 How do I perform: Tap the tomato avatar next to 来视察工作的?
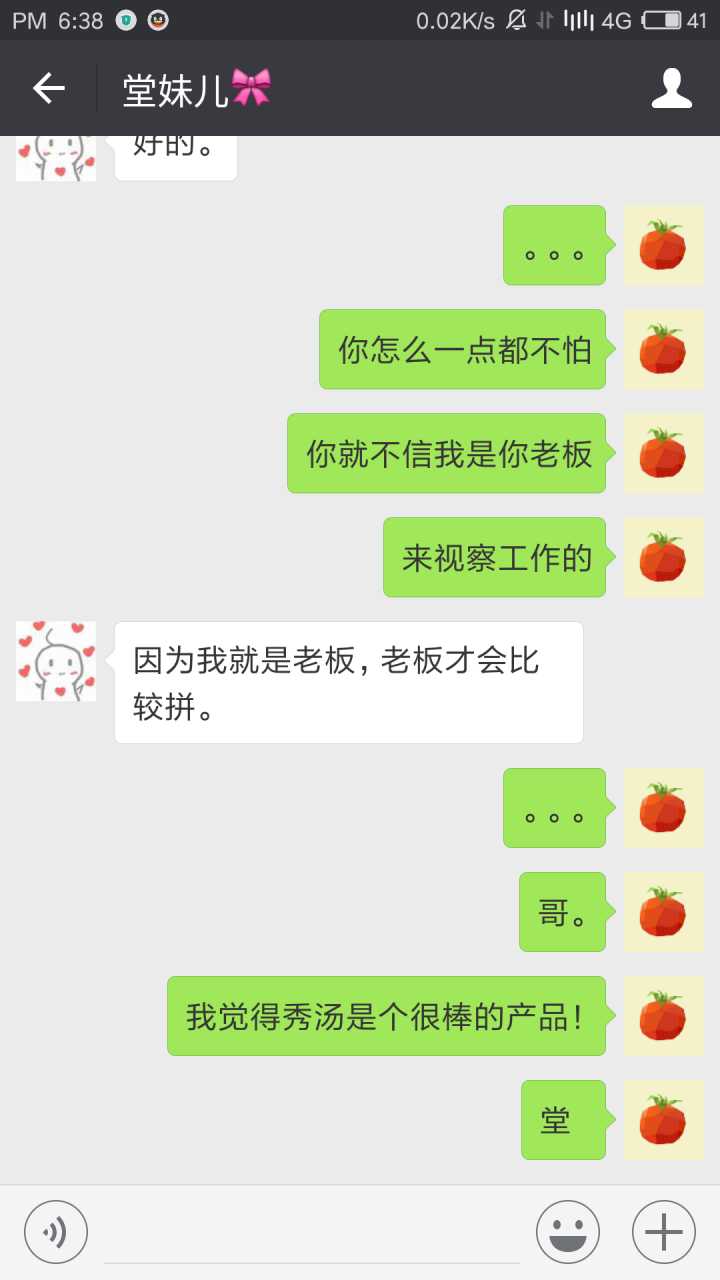(x=663, y=557)
